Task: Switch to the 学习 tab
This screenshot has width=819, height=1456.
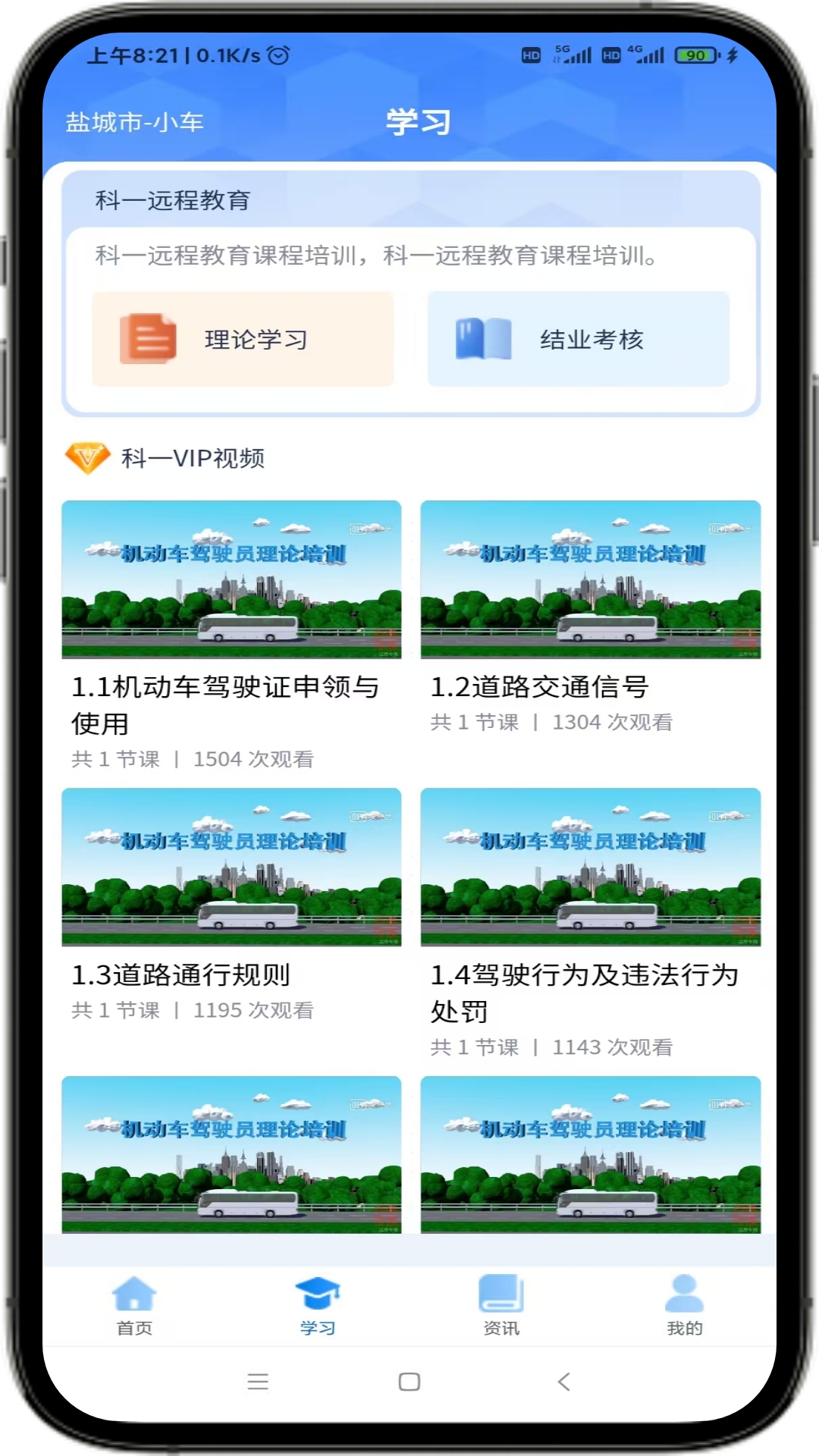Action: tap(318, 1304)
